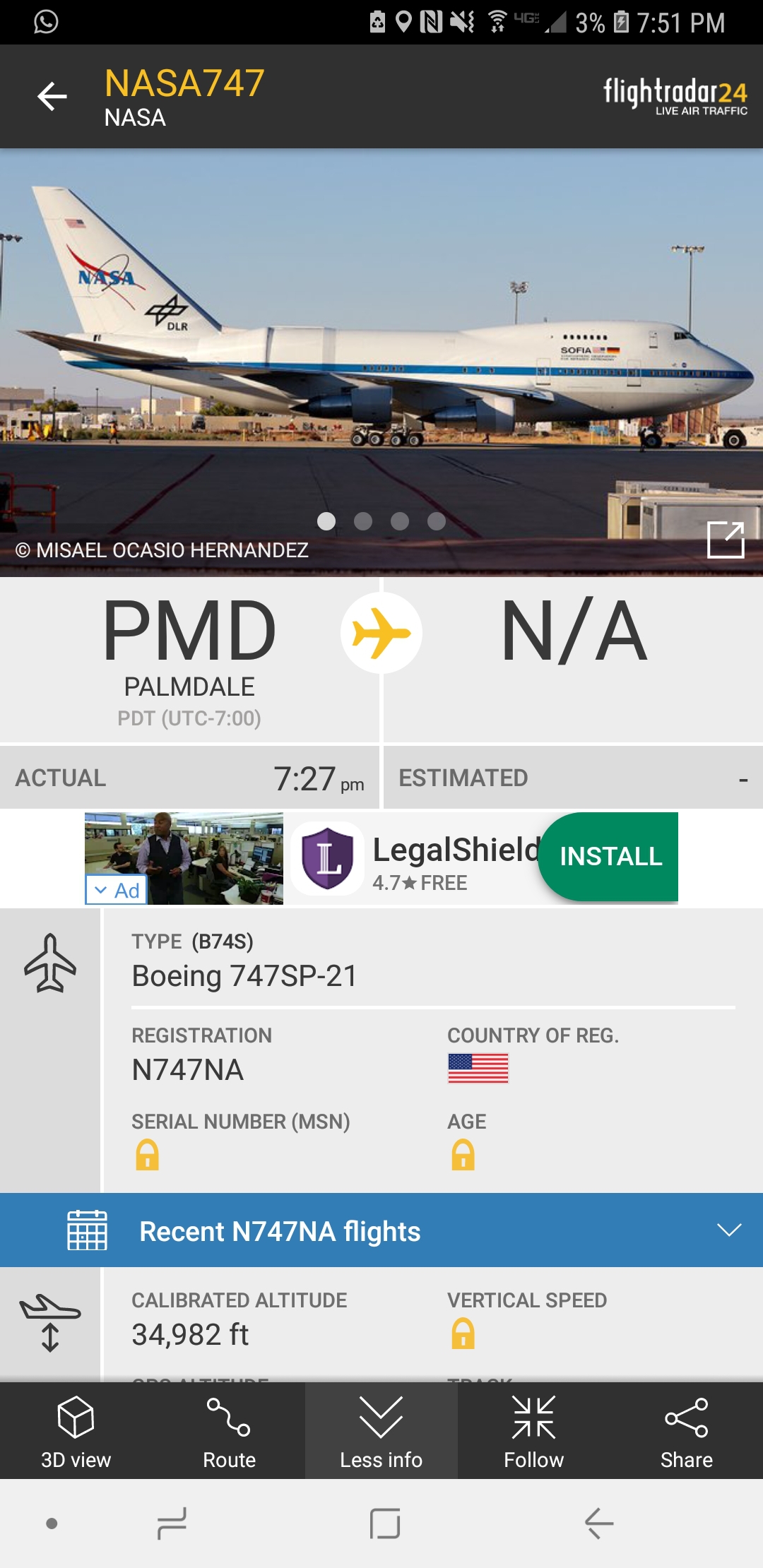Follow this NASA747 flight

point(534,1432)
